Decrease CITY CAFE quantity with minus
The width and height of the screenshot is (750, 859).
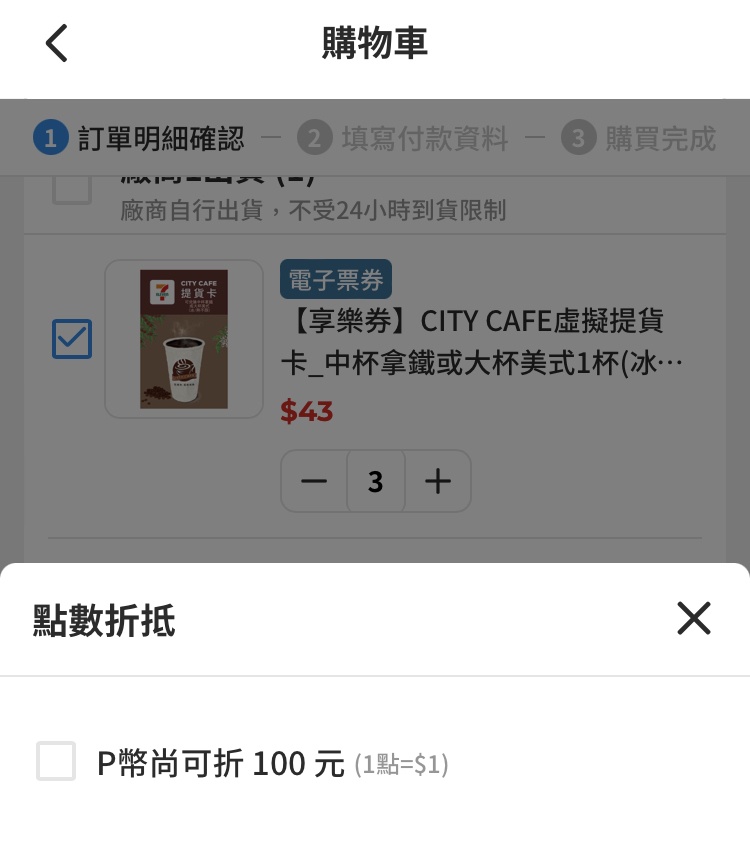click(314, 481)
